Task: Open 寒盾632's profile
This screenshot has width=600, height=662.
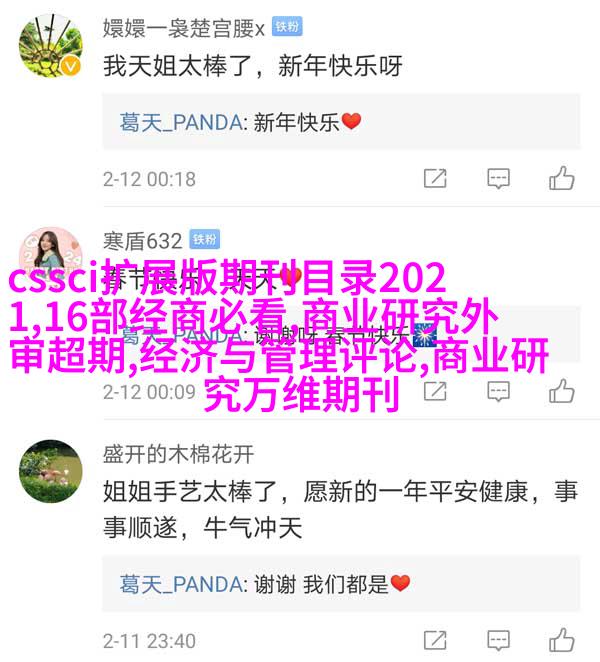Action: click(x=142, y=240)
